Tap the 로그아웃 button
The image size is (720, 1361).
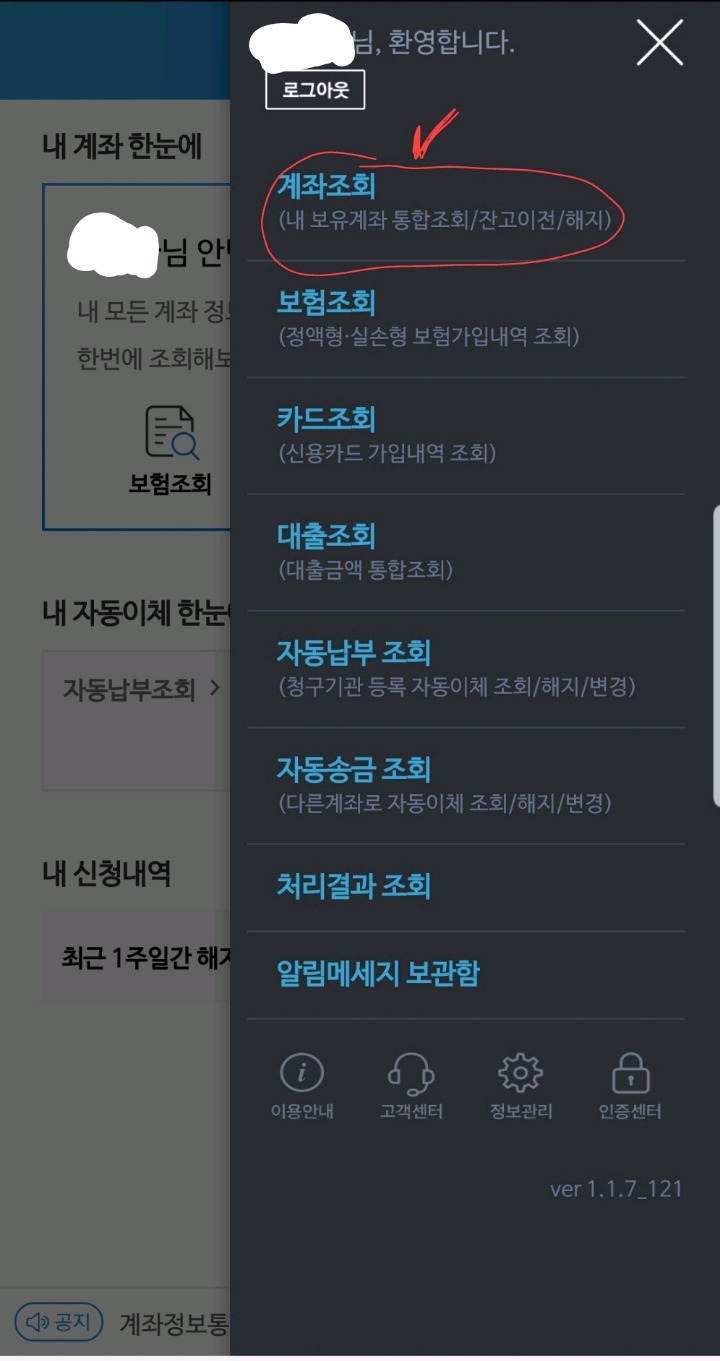pyautogui.click(x=315, y=89)
